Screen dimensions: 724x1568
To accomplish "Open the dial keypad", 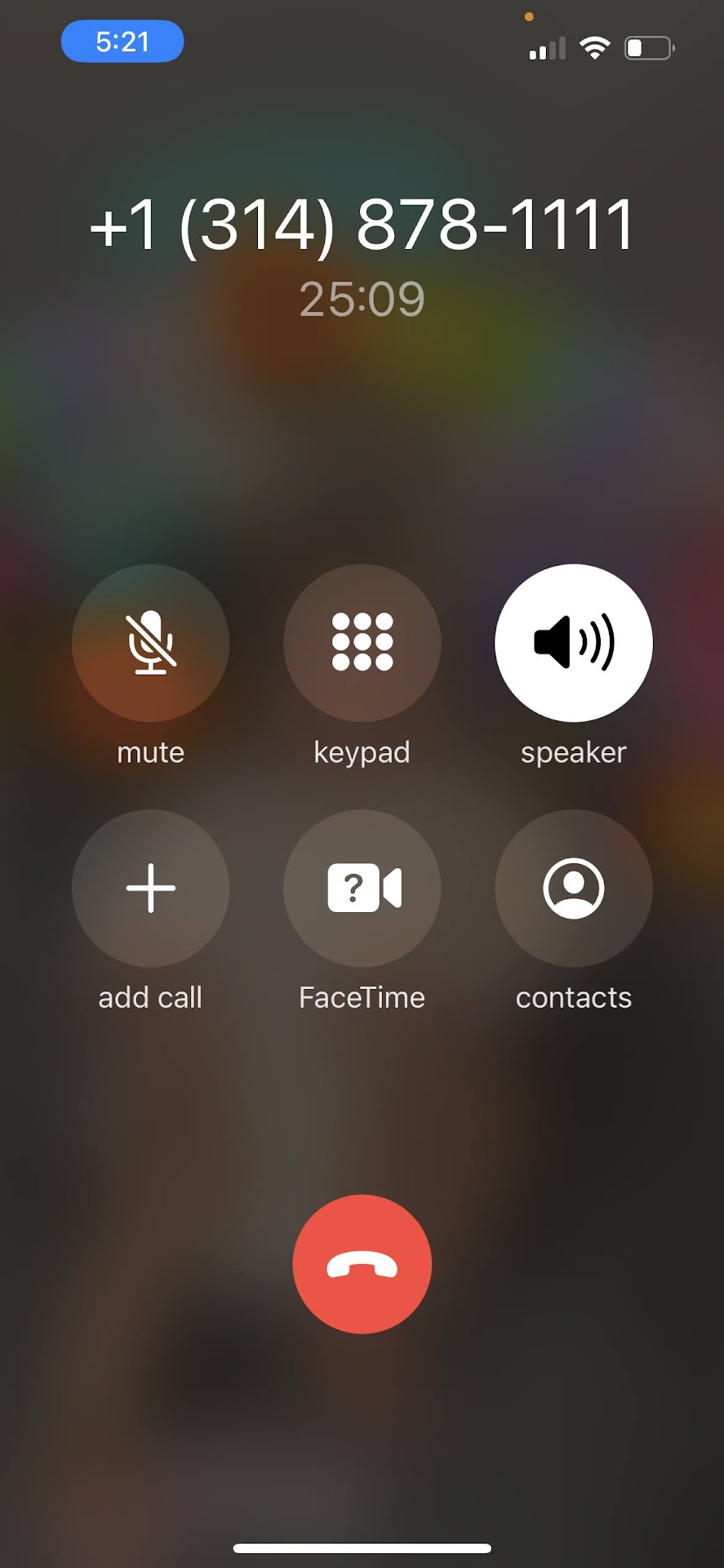I will point(362,643).
